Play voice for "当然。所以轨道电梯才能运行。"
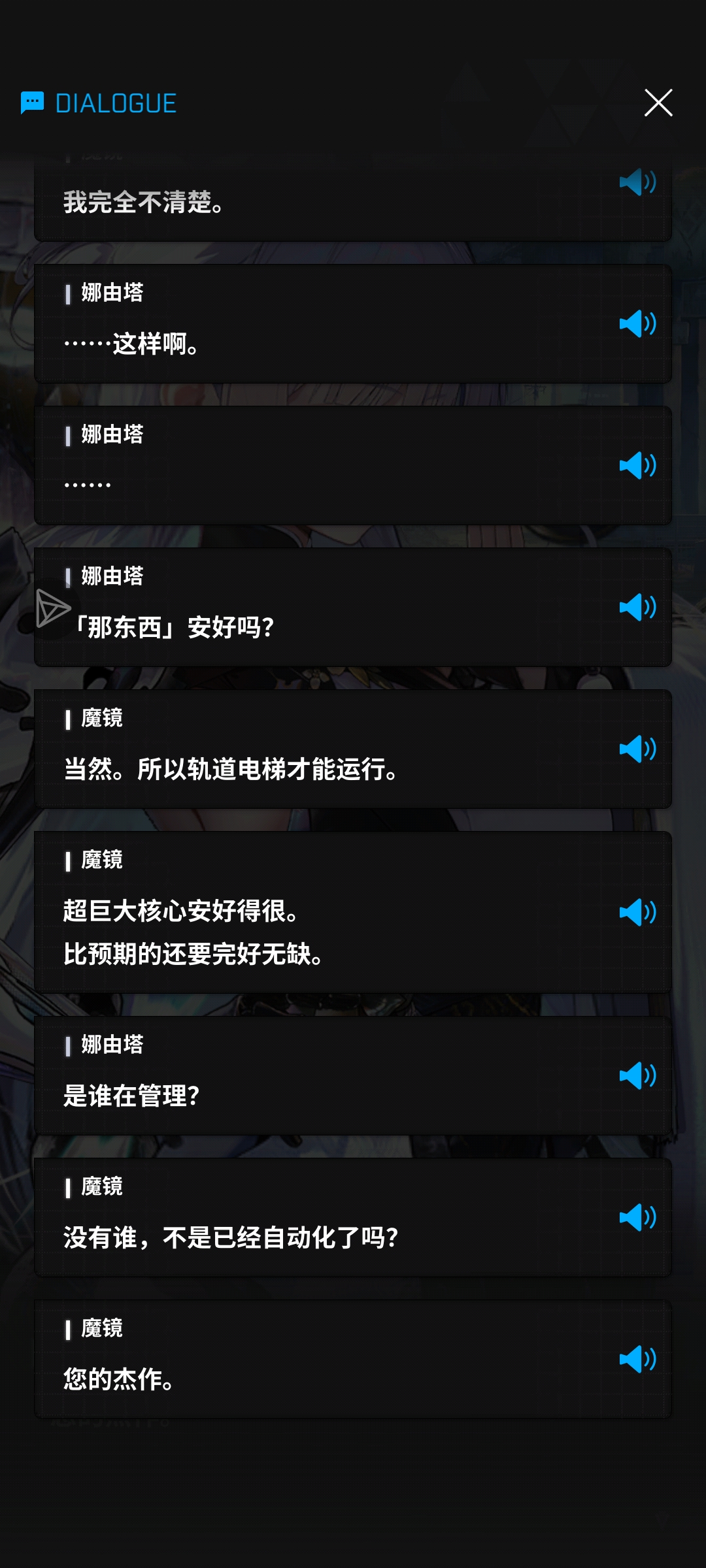 pos(637,749)
